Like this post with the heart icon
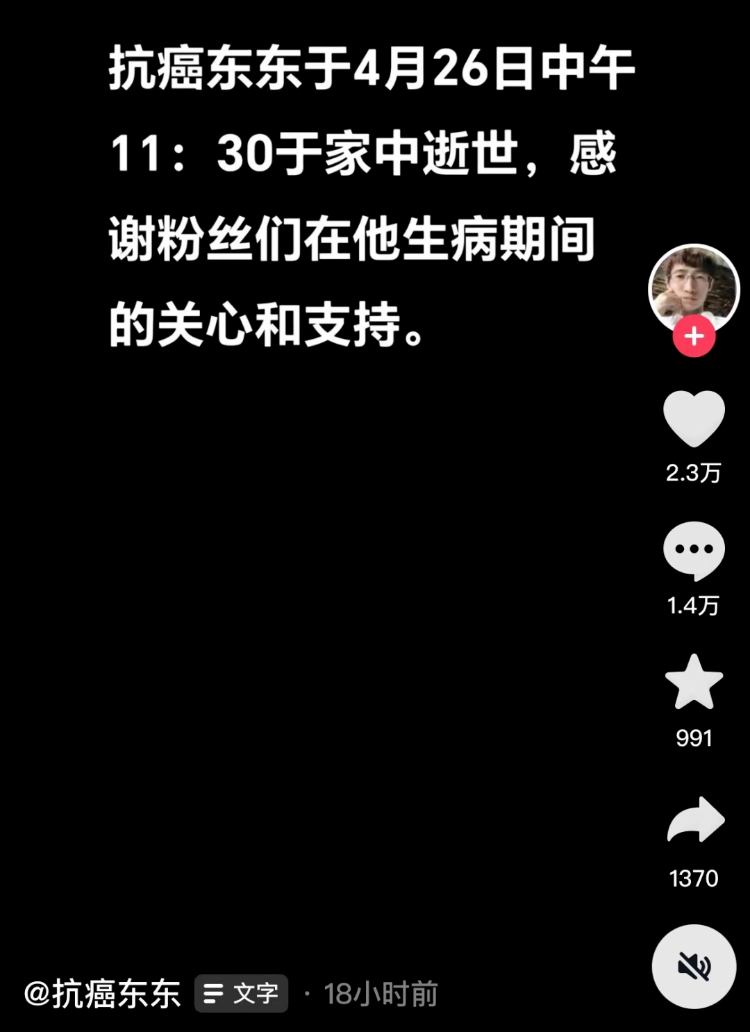The image size is (750, 1032). (x=694, y=420)
